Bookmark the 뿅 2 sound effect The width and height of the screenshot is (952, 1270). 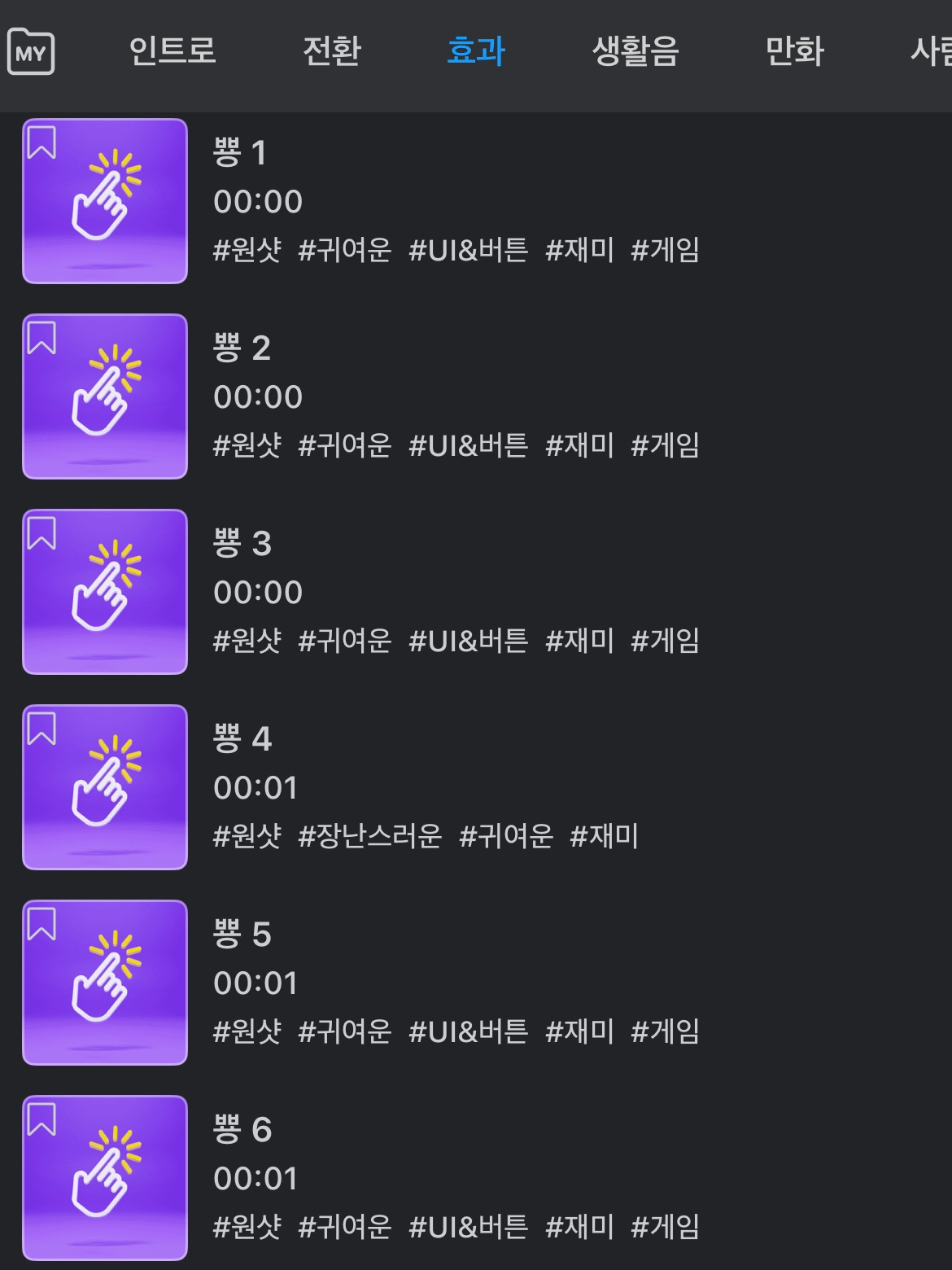41,338
